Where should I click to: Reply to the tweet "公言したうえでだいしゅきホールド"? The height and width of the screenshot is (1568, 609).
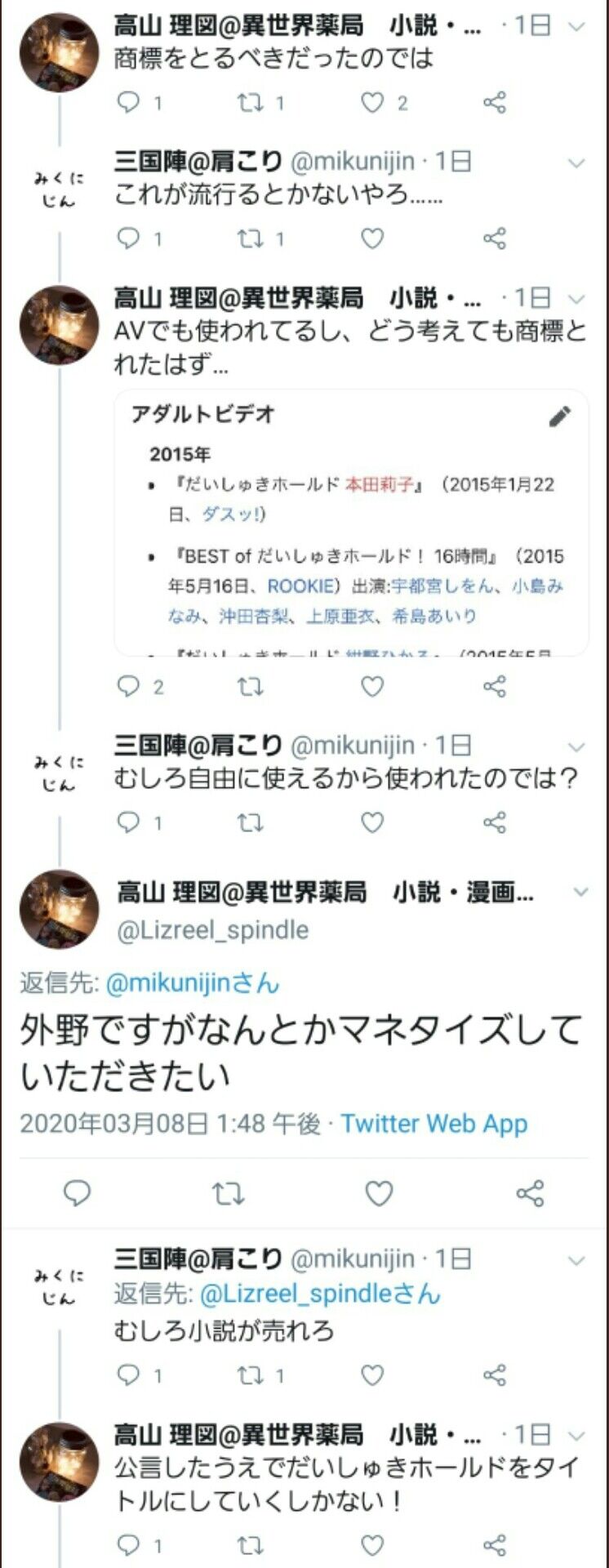click(129, 1545)
